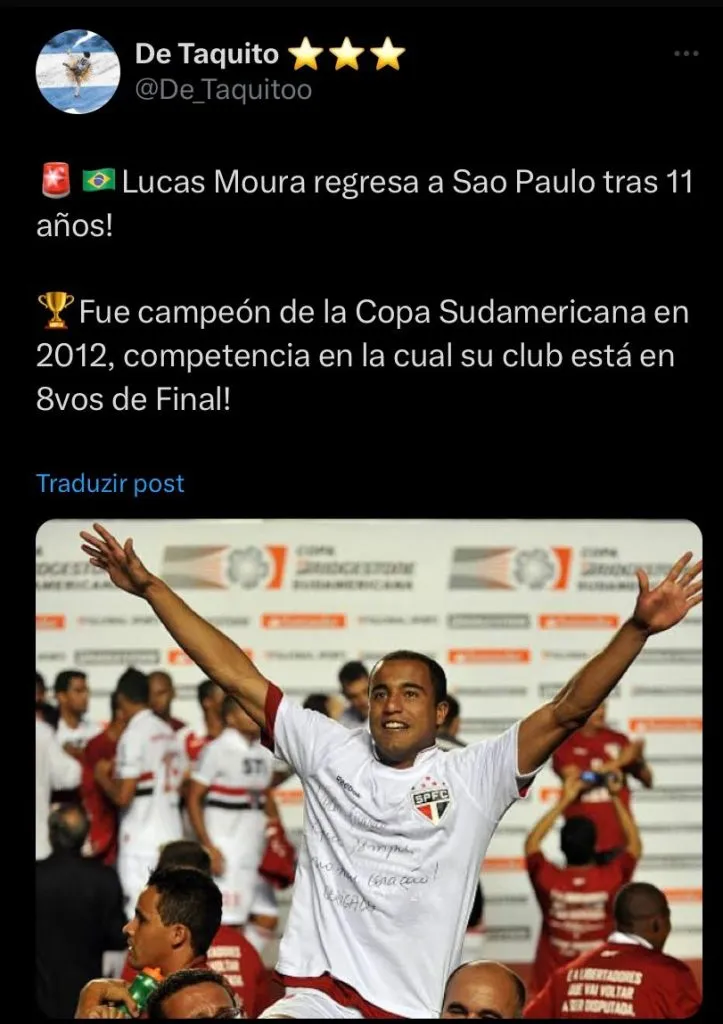Open the post's three-dot overflow menu
Viewport: 723px width, 1024px height.
(685, 53)
